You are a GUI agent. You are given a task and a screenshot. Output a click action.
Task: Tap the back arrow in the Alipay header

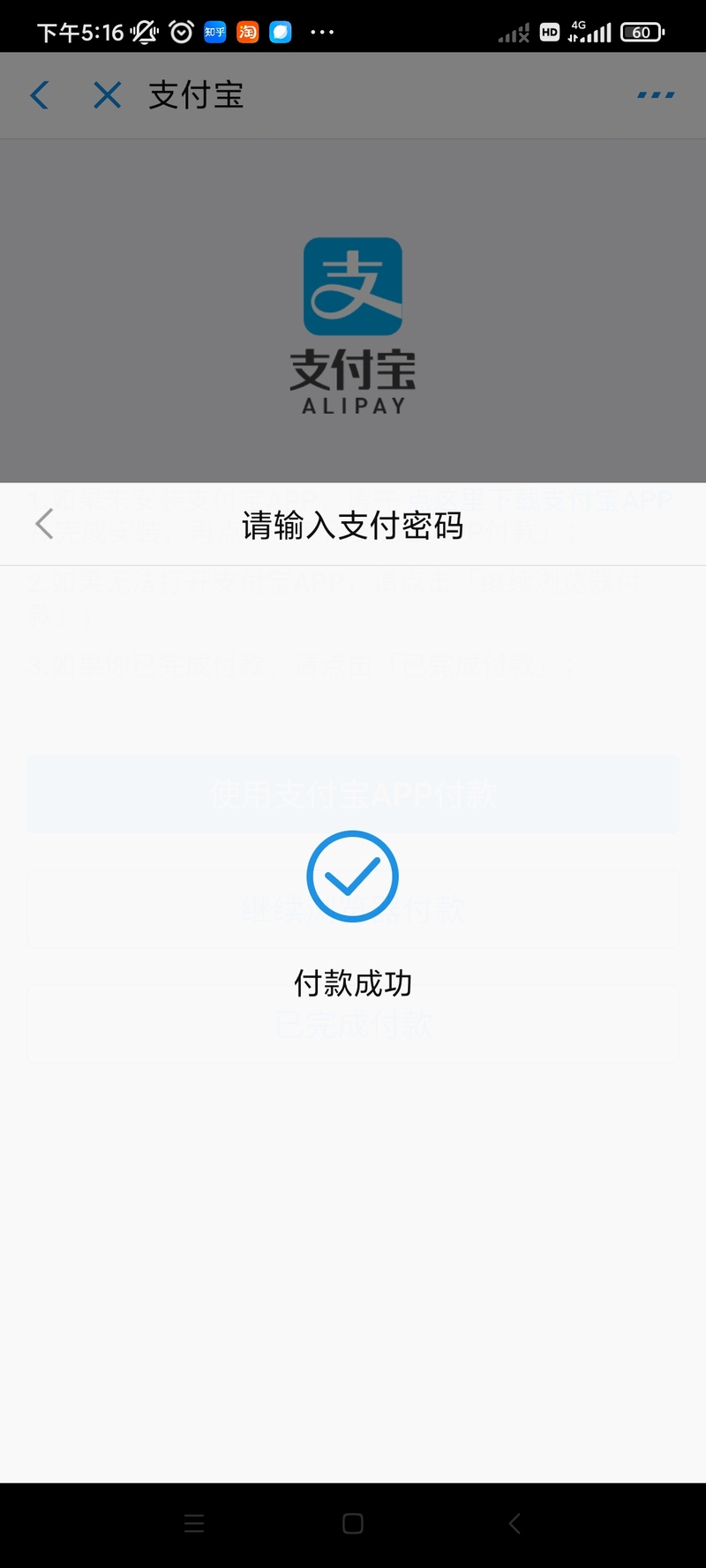tap(40, 95)
